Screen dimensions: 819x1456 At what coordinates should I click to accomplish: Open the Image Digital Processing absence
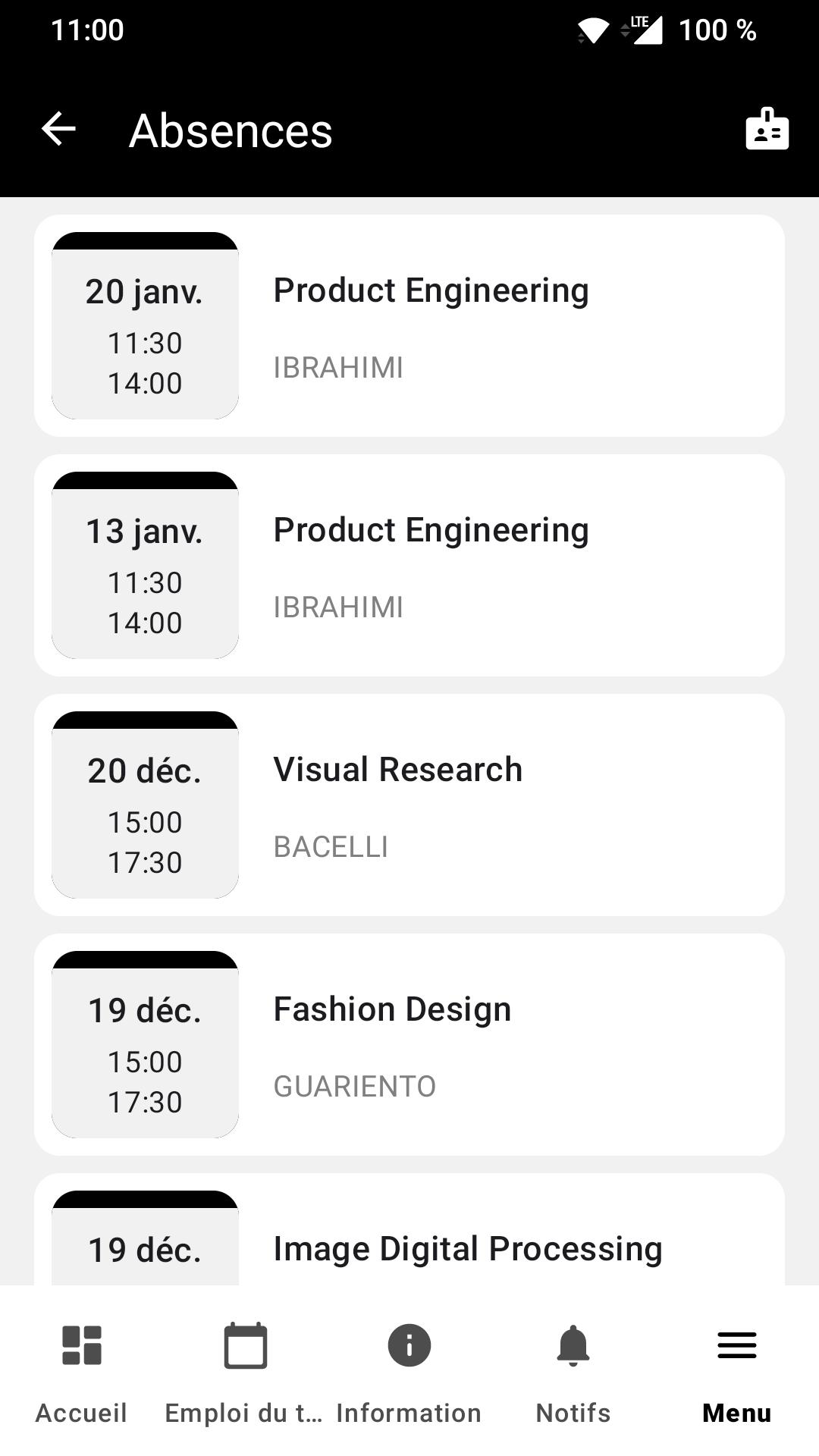point(409,1229)
